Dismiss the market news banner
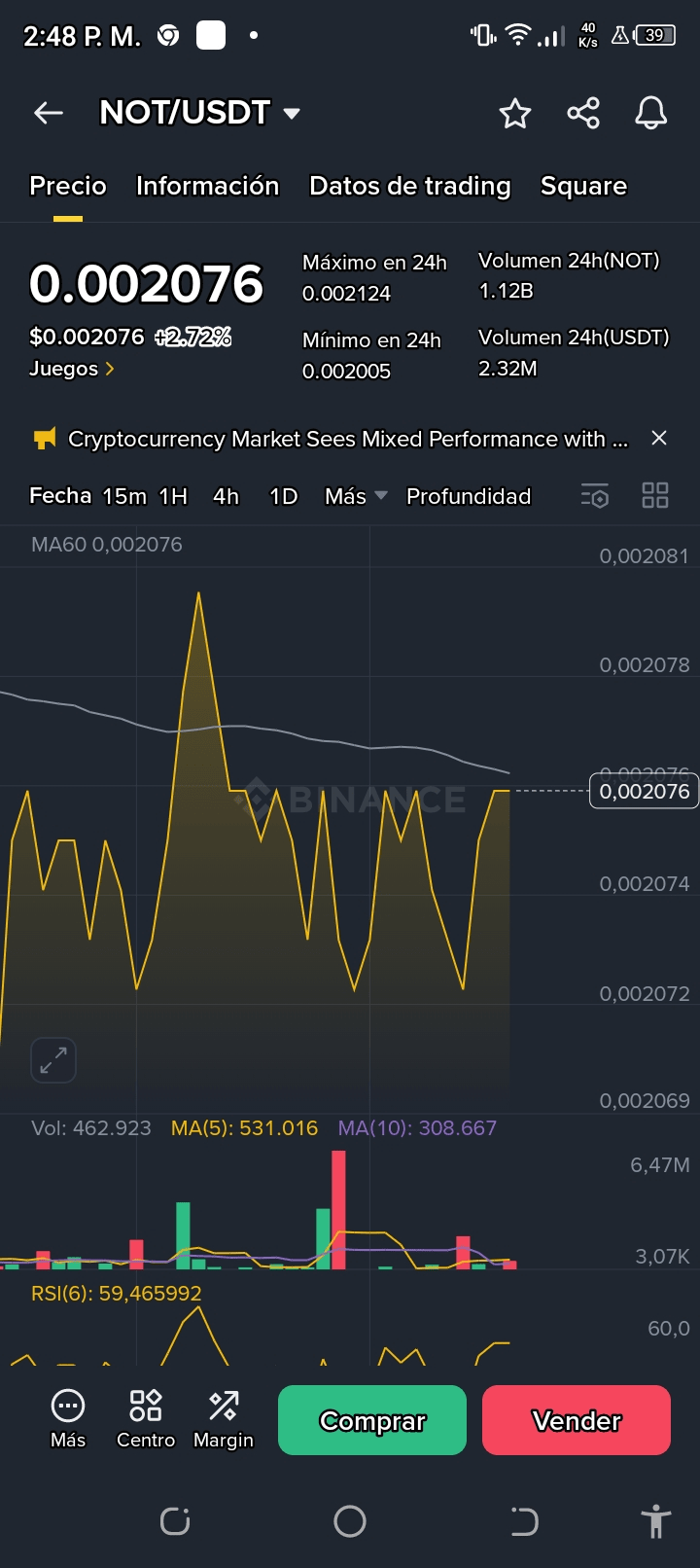Image resolution: width=700 pixels, height=1568 pixels. click(x=658, y=438)
